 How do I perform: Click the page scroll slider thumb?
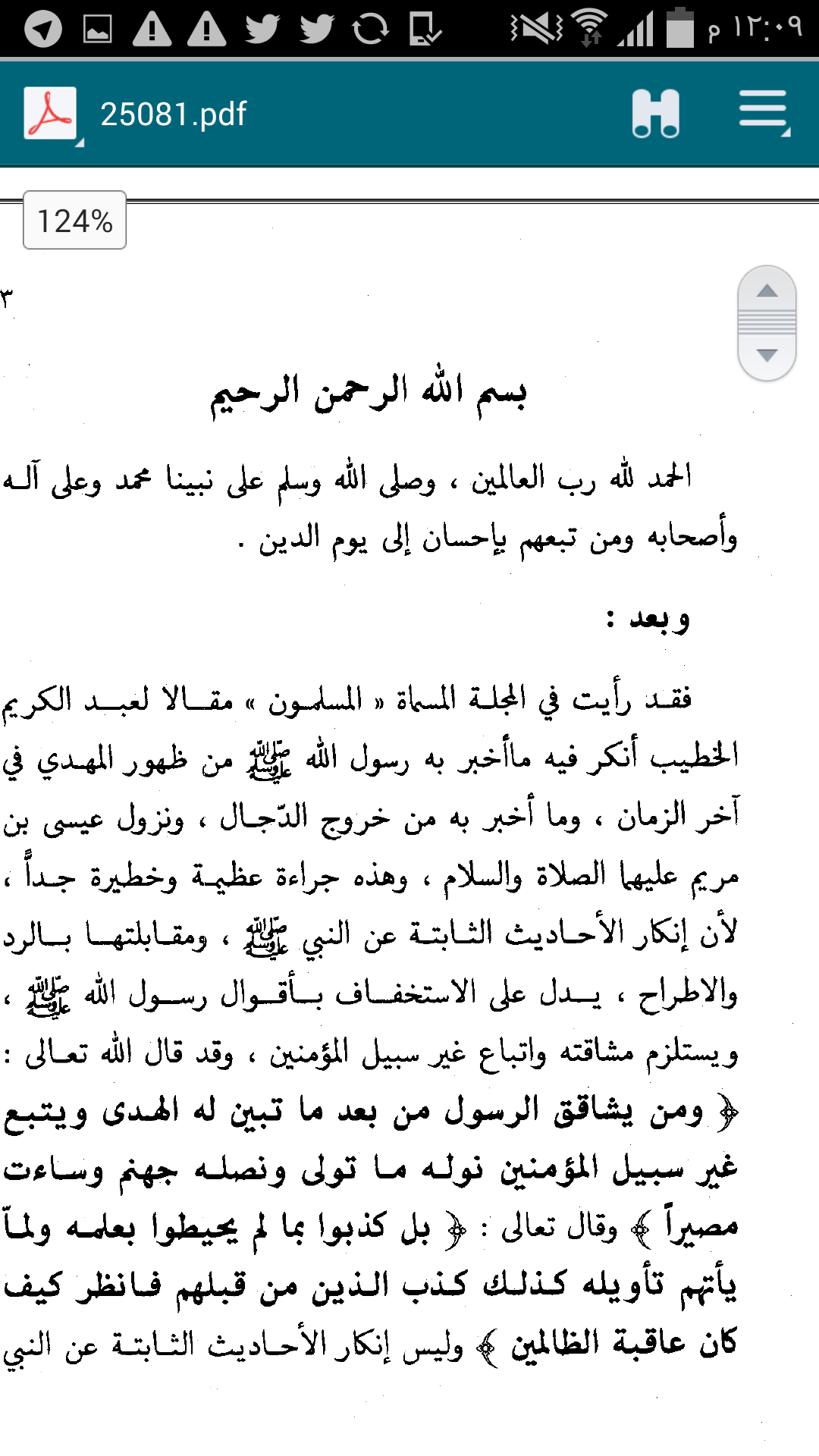tap(768, 322)
